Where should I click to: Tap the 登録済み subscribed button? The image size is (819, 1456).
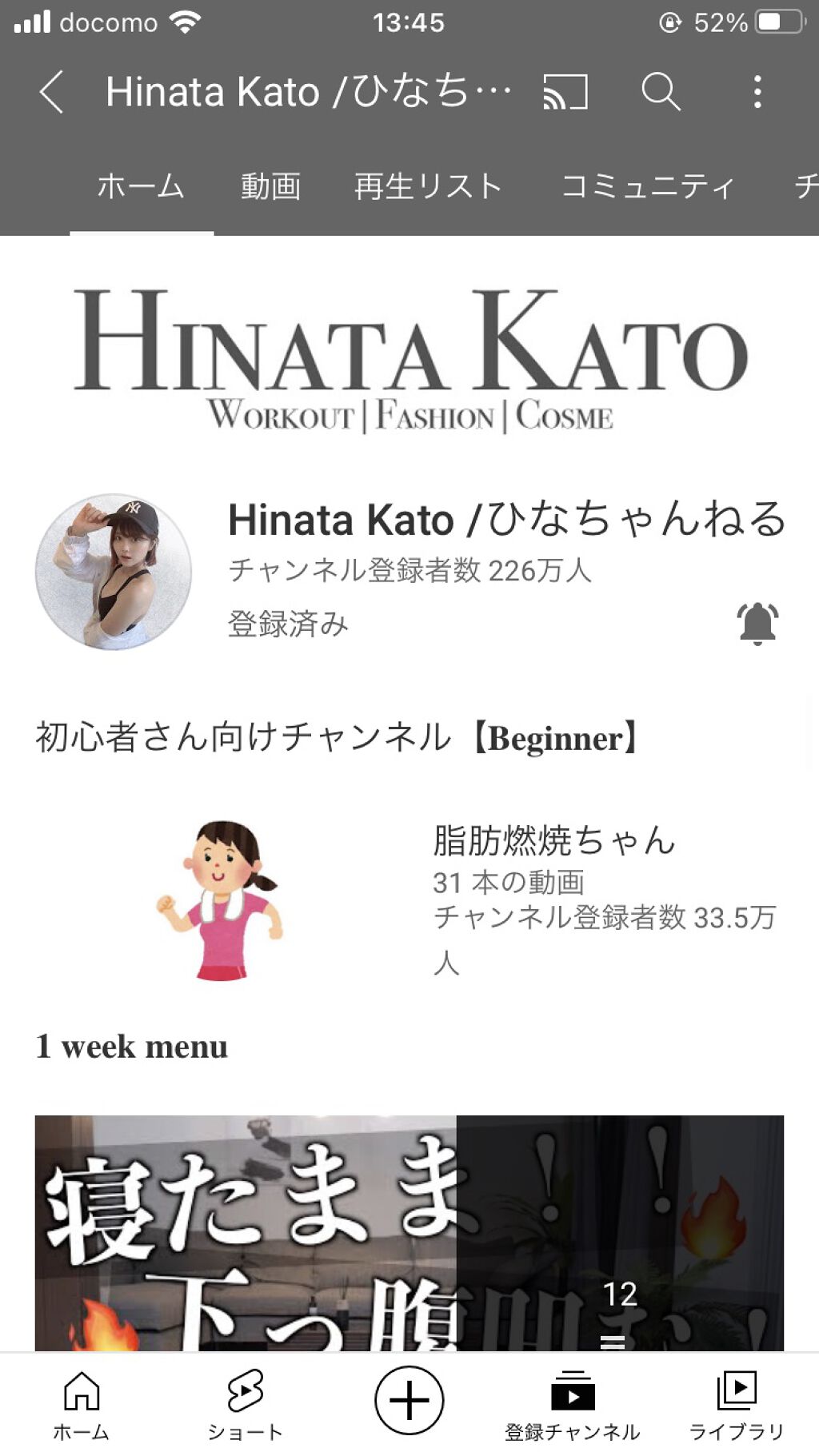point(288,624)
